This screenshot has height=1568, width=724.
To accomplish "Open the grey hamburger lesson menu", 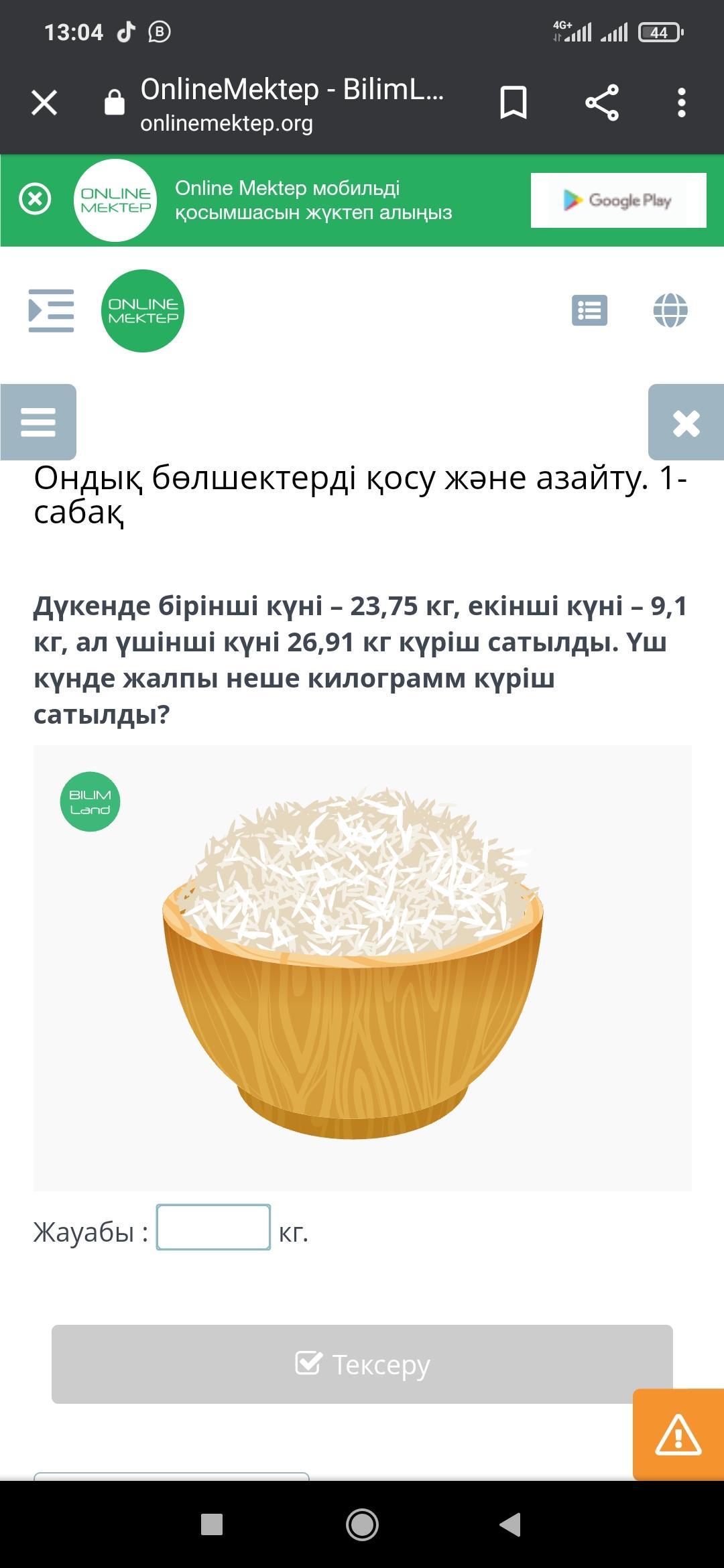I will click(38, 422).
